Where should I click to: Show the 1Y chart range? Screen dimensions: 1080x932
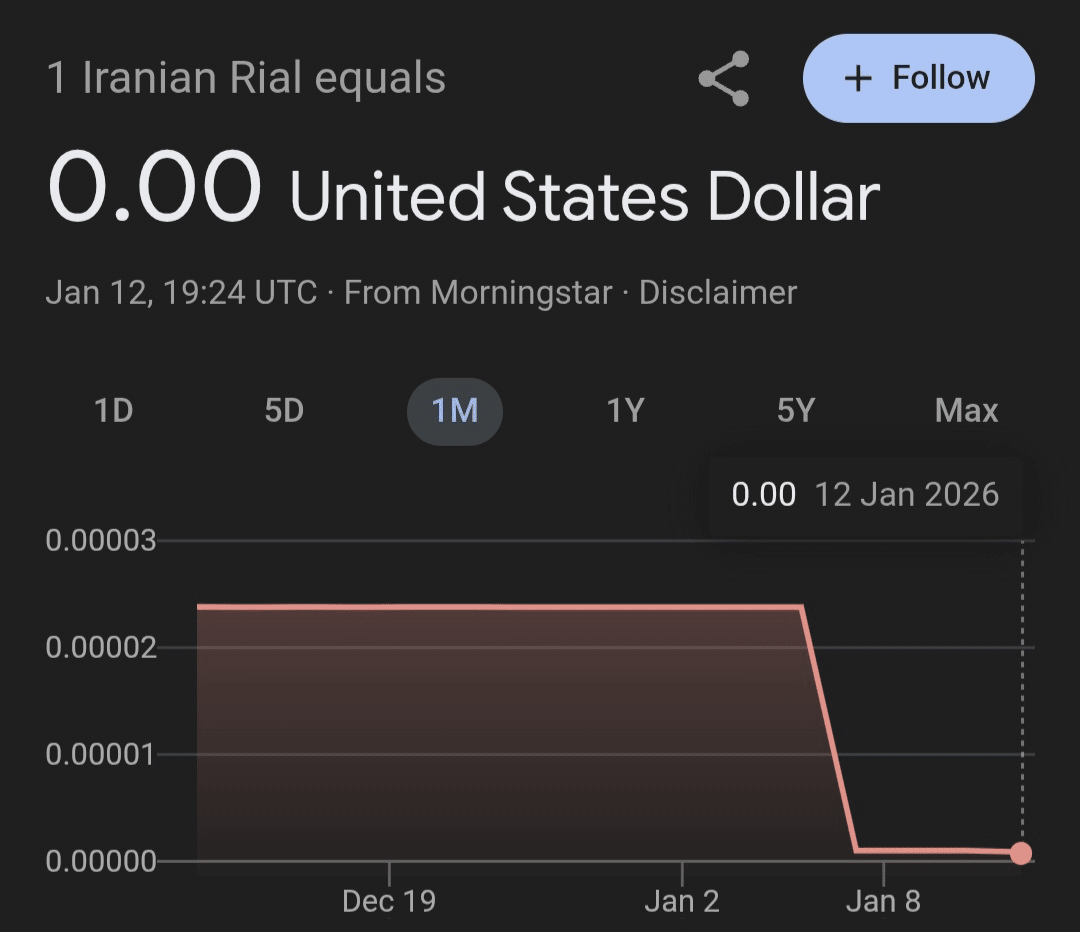pos(625,410)
